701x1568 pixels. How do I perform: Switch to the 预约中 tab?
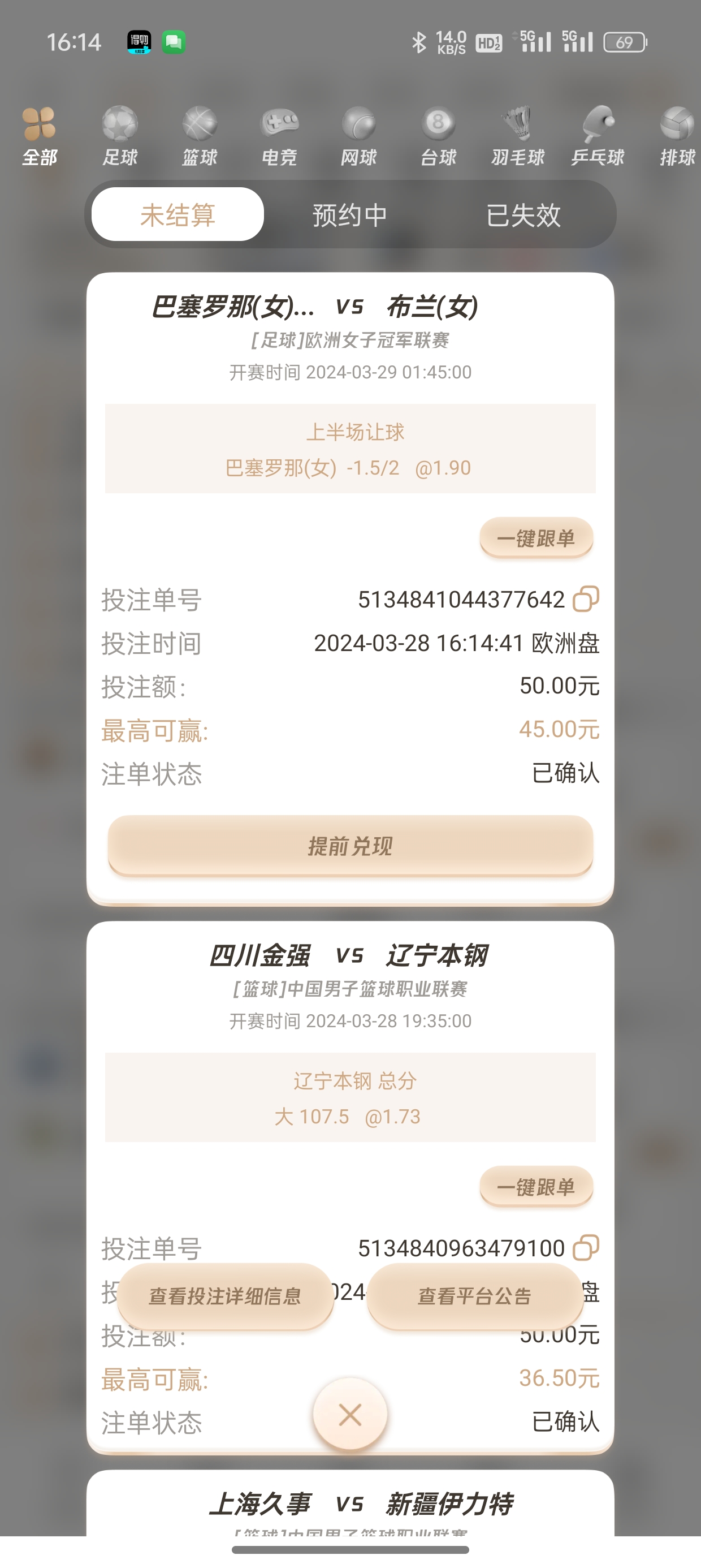(x=350, y=215)
